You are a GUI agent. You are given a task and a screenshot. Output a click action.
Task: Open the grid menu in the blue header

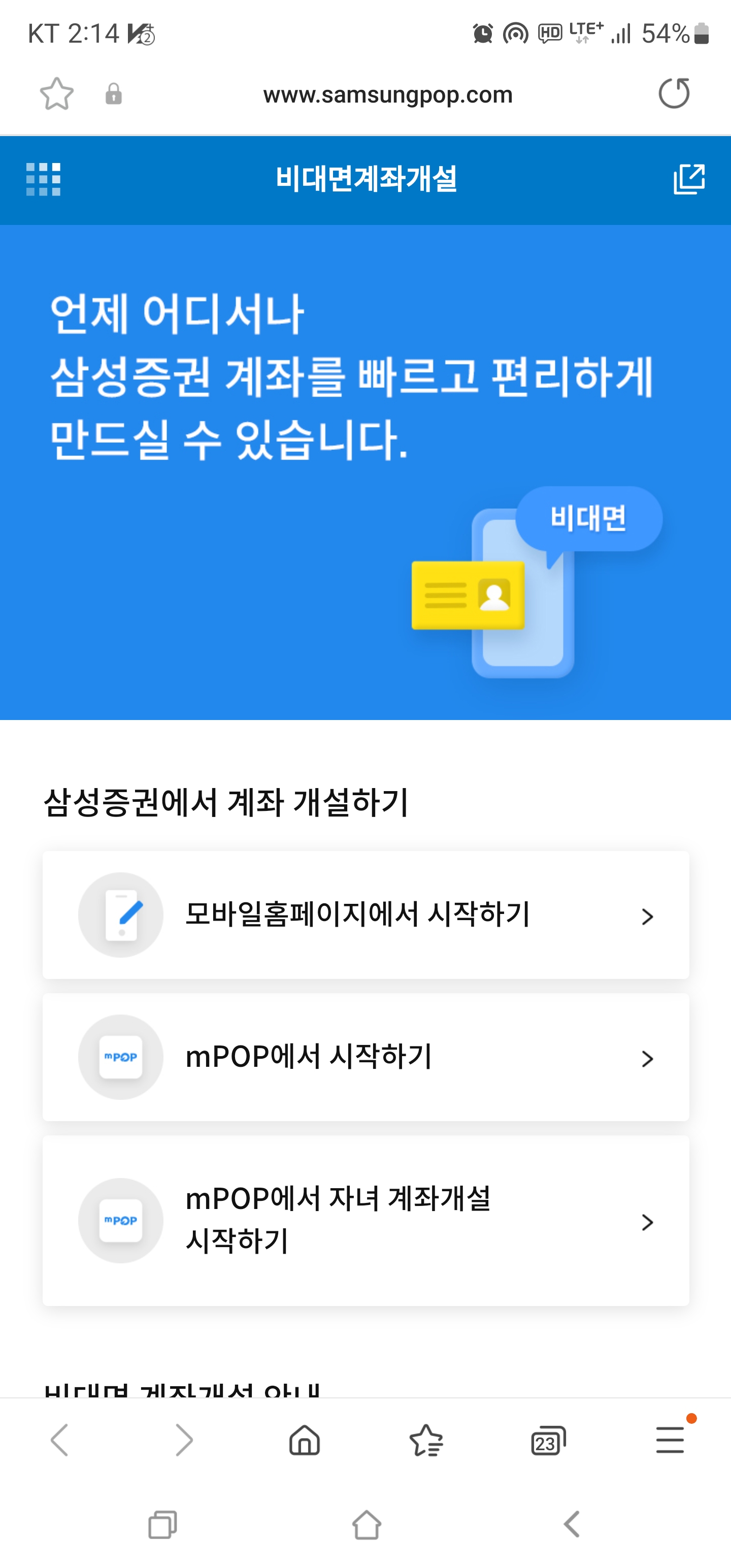pos(43,178)
